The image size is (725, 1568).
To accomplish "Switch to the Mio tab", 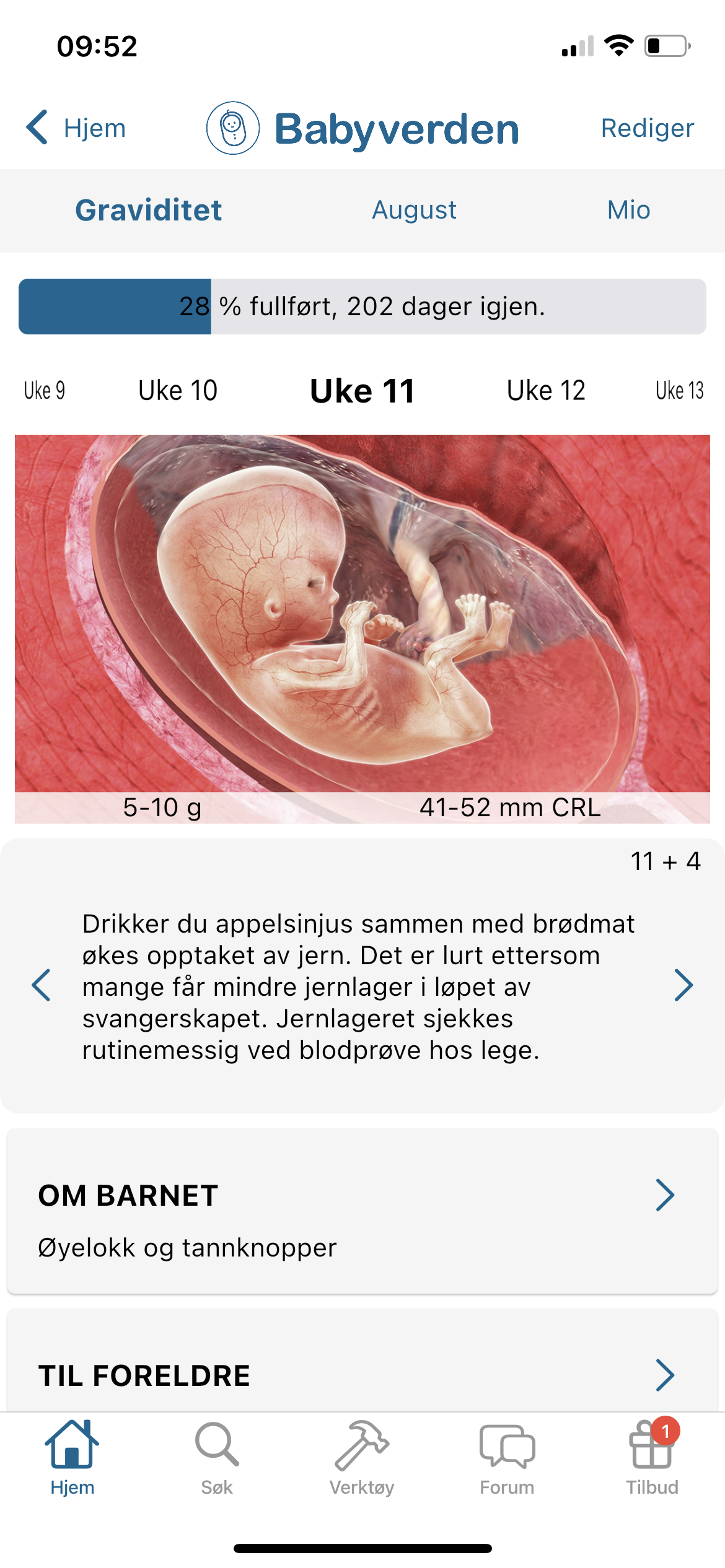I will pyautogui.click(x=628, y=210).
